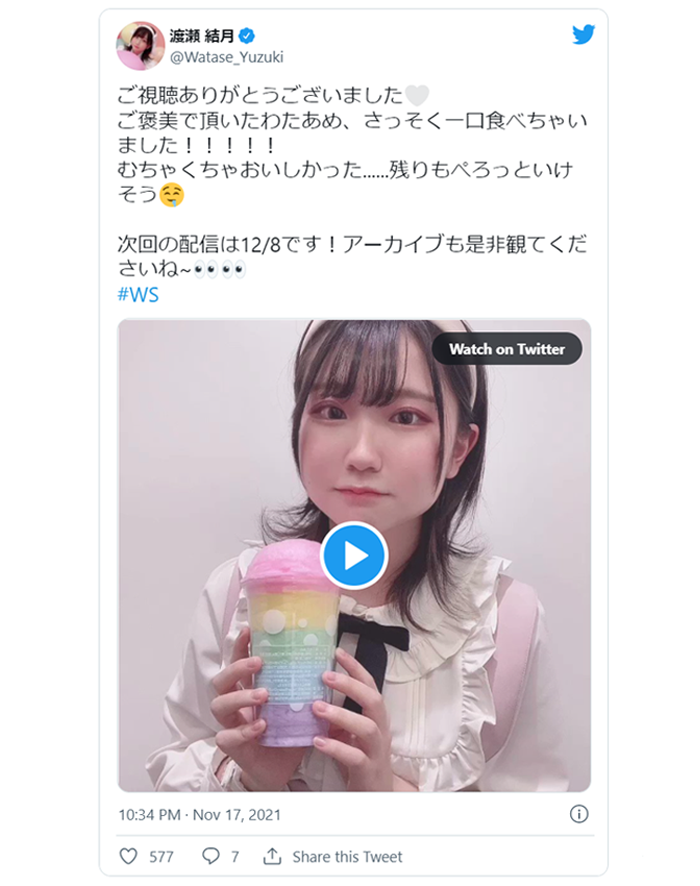Viewport: 700px width, 886px height.
Task: Play the embedded tweet video
Action: pyautogui.click(x=354, y=555)
